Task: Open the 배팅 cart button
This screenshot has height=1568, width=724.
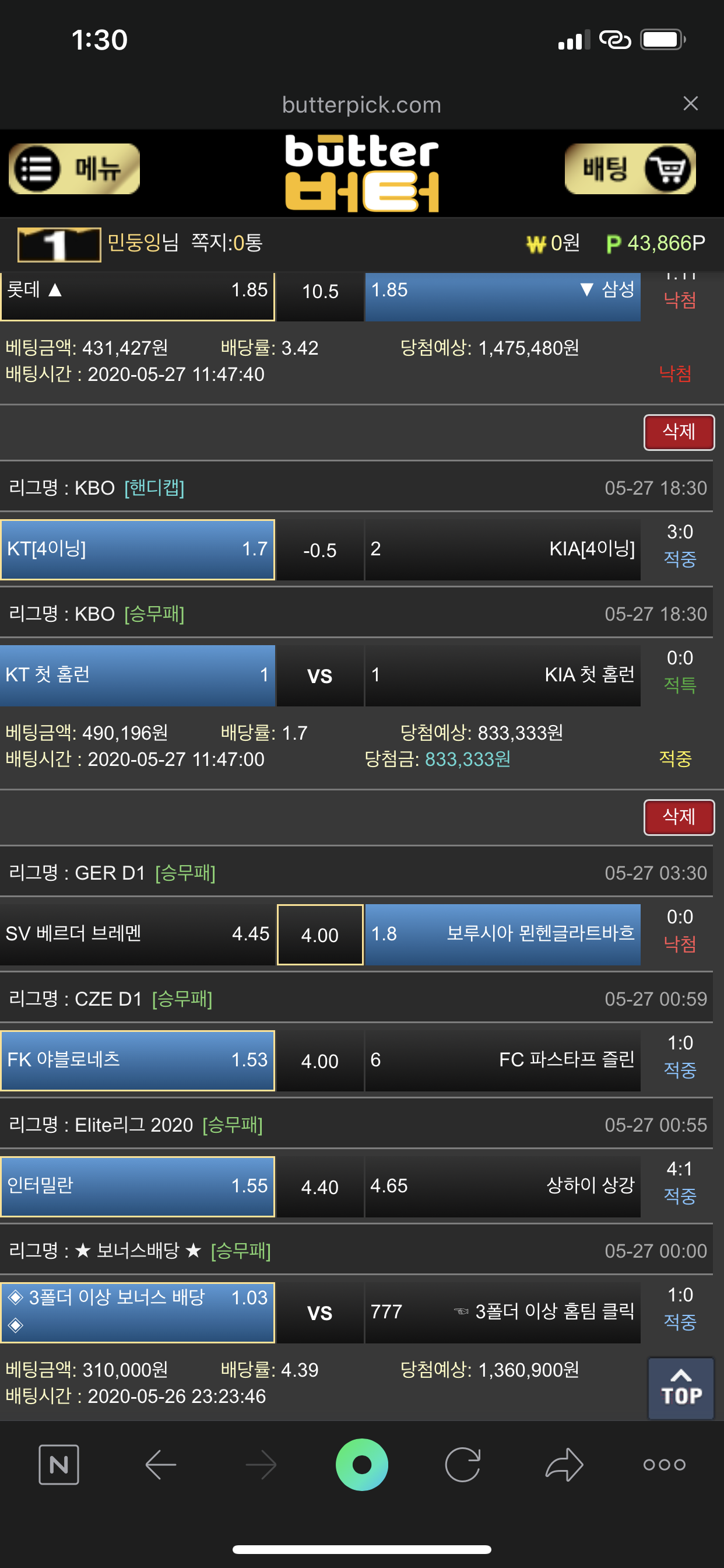Action: tap(630, 169)
